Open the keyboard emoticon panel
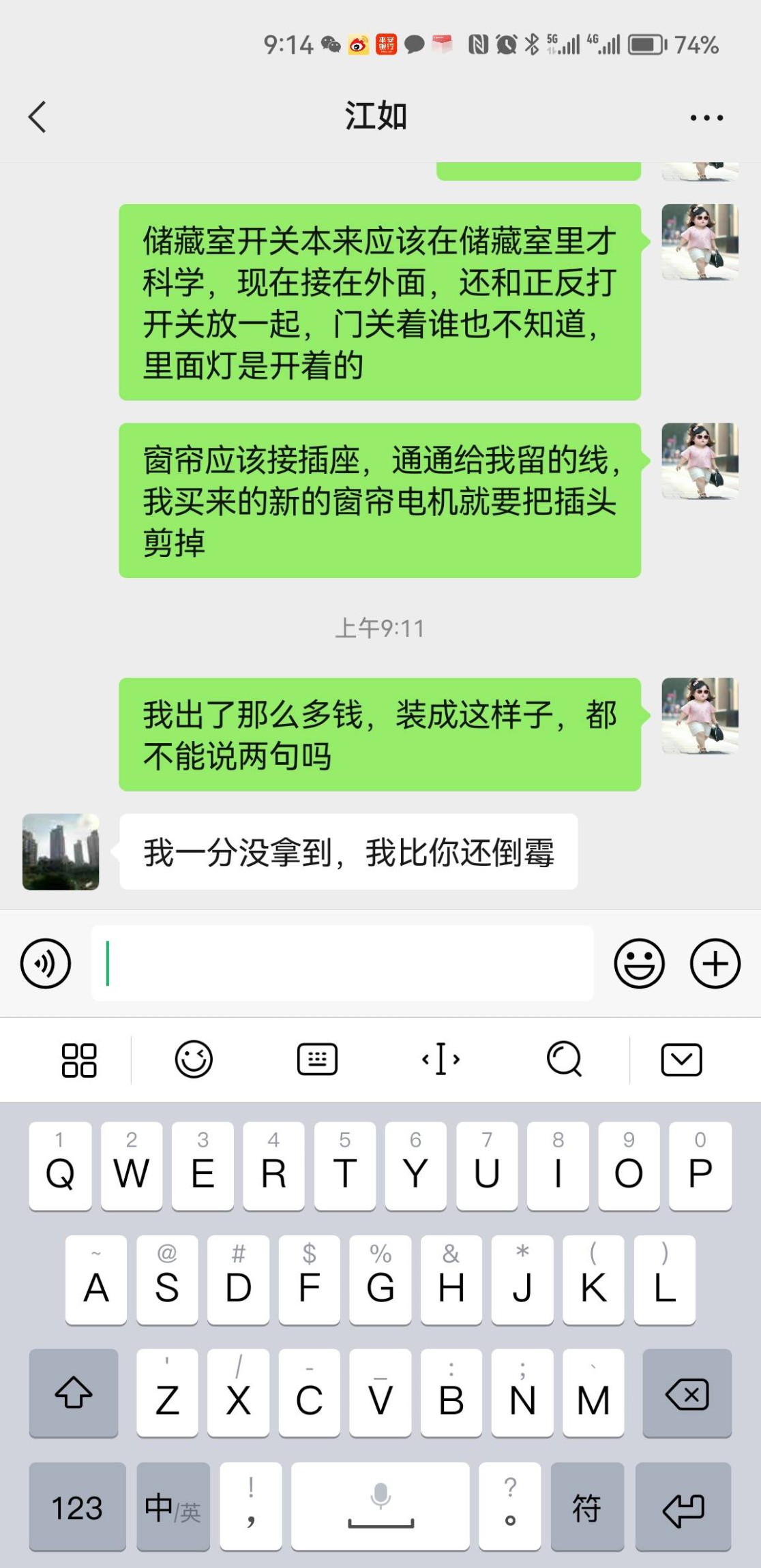 (x=194, y=1059)
